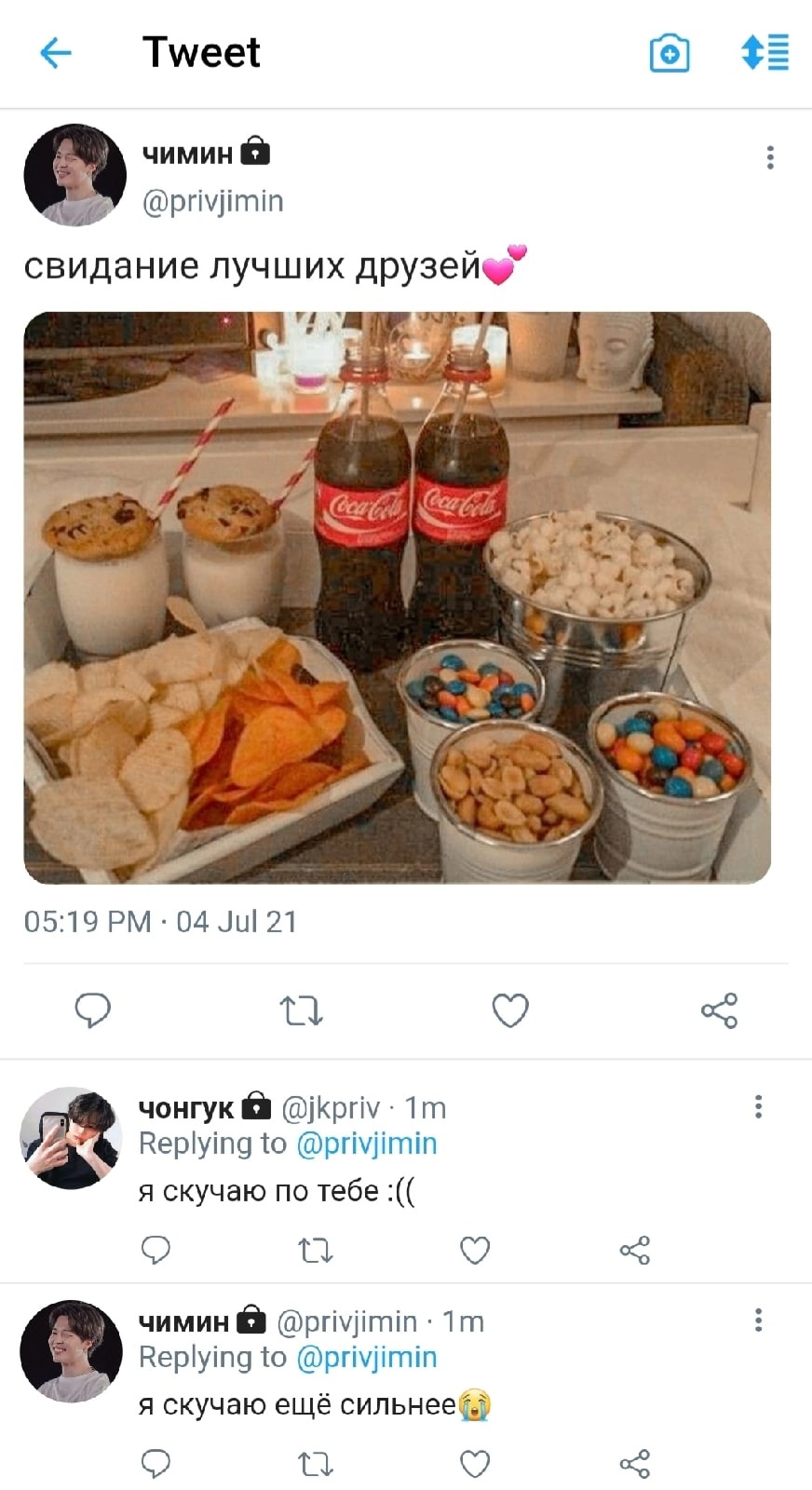This screenshot has width=812, height=1490.
Task: Like the main tweet
Action: (510, 1009)
